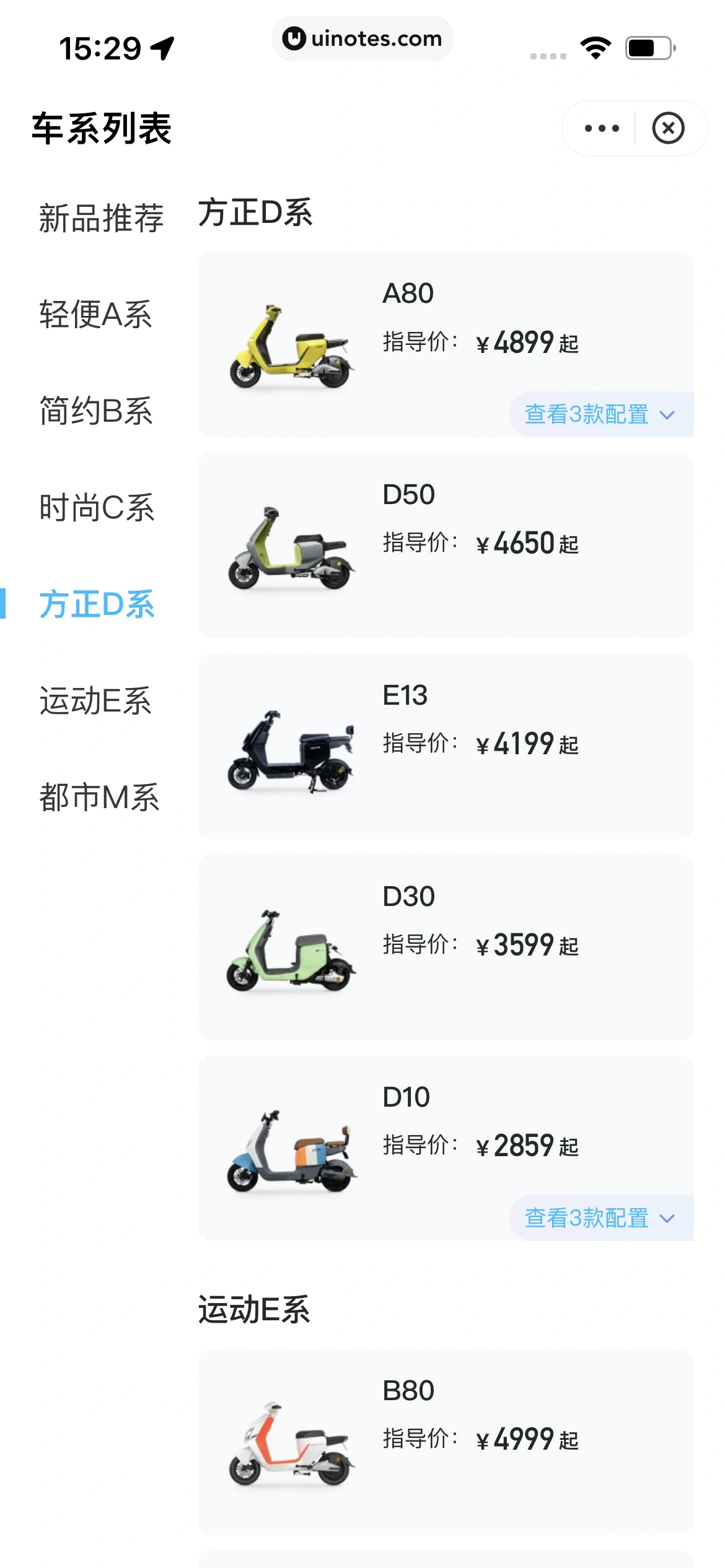Select the 方正D系 category
The image size is (725, 1568).
[97, 604]
